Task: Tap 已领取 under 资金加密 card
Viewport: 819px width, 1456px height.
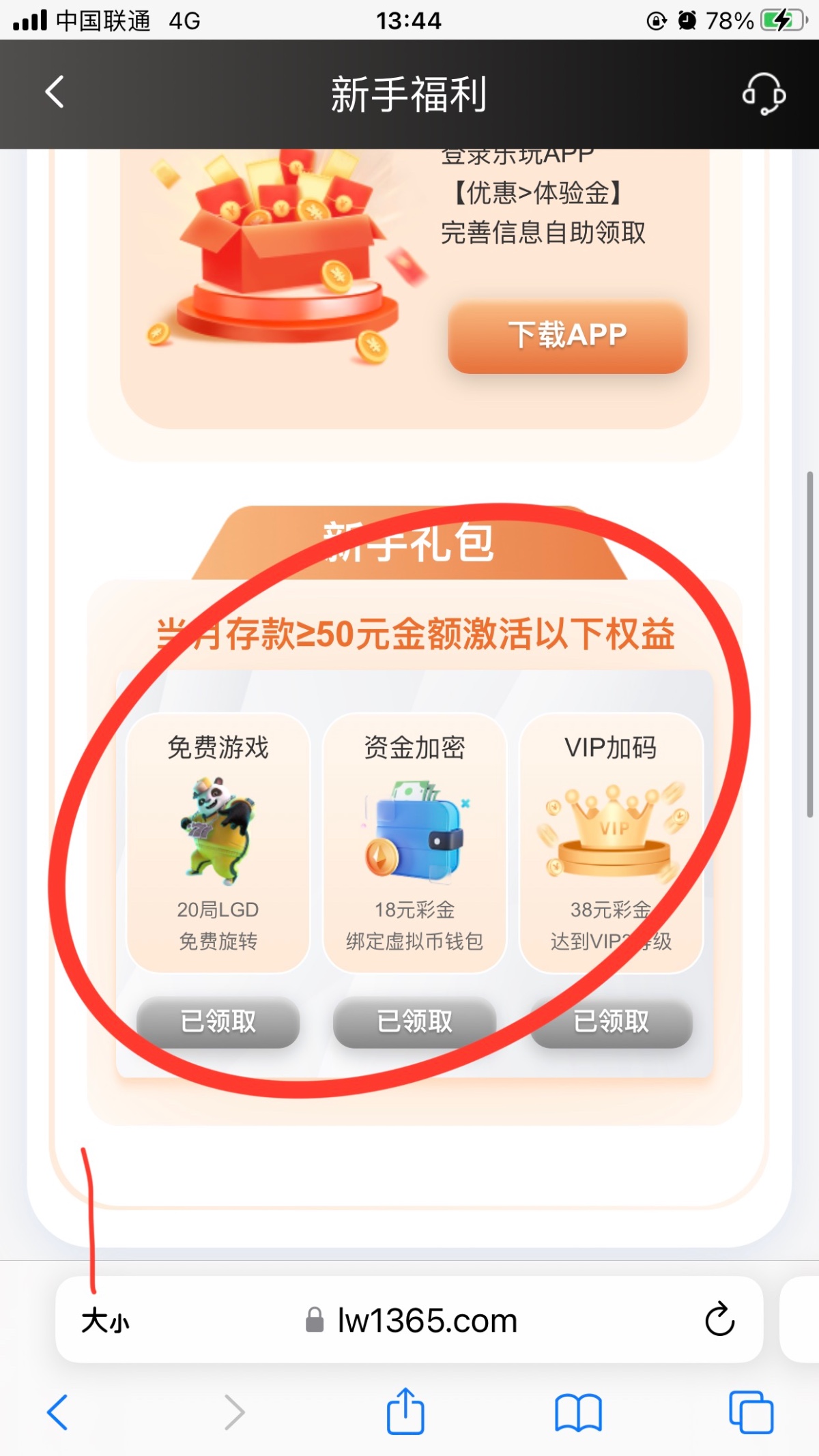Action: [x=414, y=1021]
